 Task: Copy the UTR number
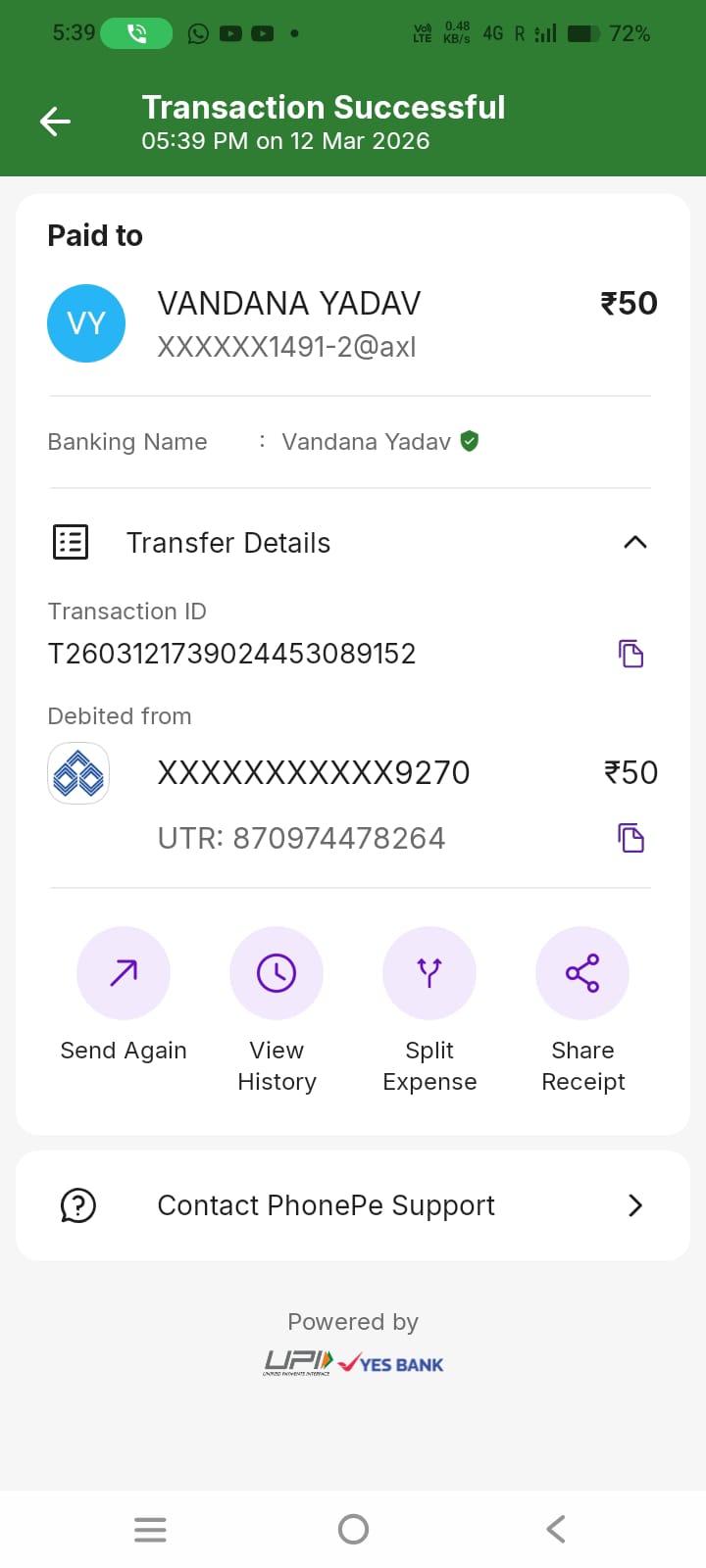pyautogui.click(x=631, y=838)
